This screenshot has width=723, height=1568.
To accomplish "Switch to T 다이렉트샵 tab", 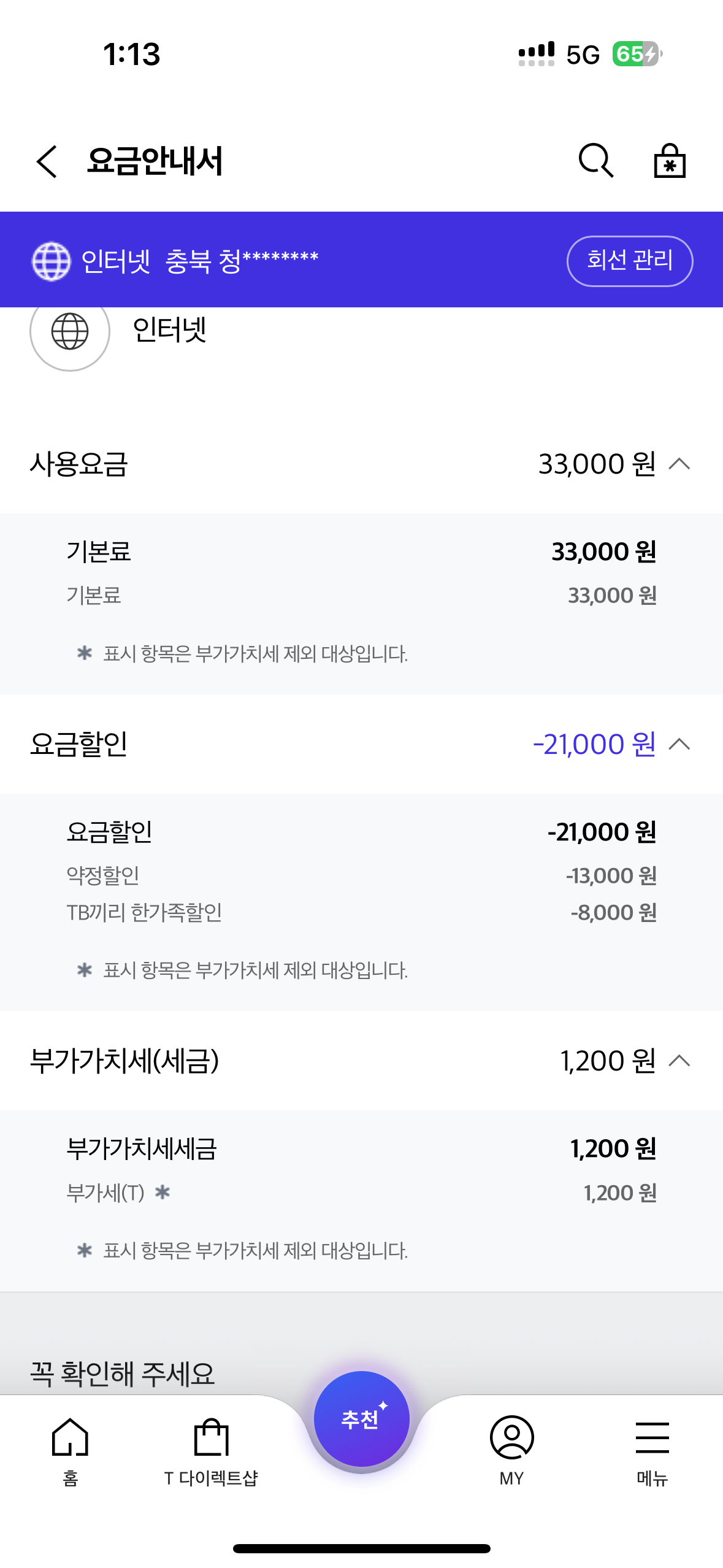I will pyautogui.click(x=211, y=1451).
